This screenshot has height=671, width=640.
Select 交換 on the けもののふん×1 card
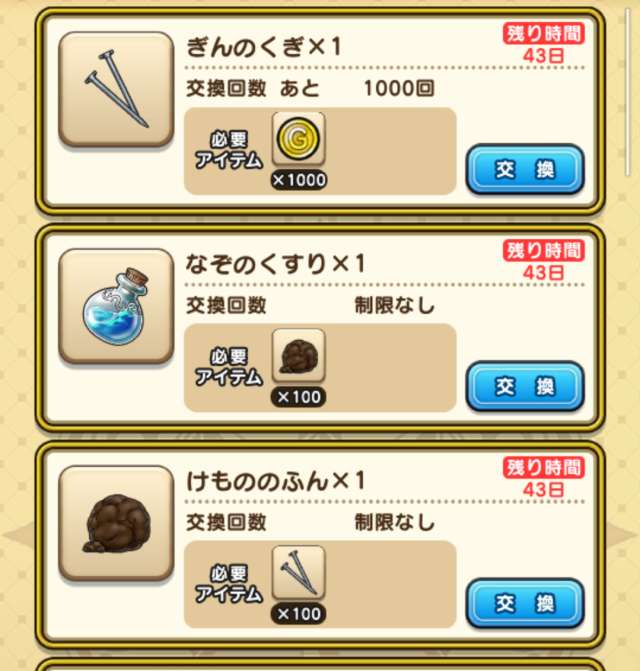tap(524, 603)
